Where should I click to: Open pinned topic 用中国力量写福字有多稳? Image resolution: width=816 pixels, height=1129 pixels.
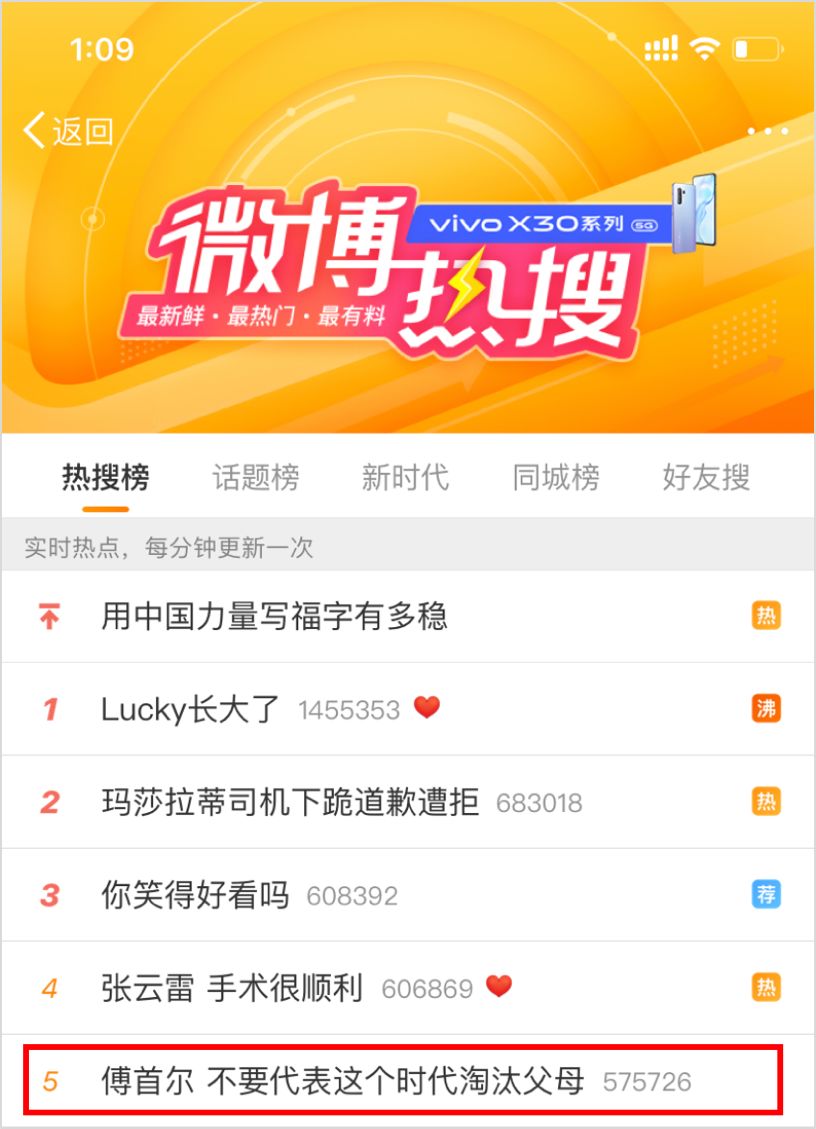coord(274,616)
